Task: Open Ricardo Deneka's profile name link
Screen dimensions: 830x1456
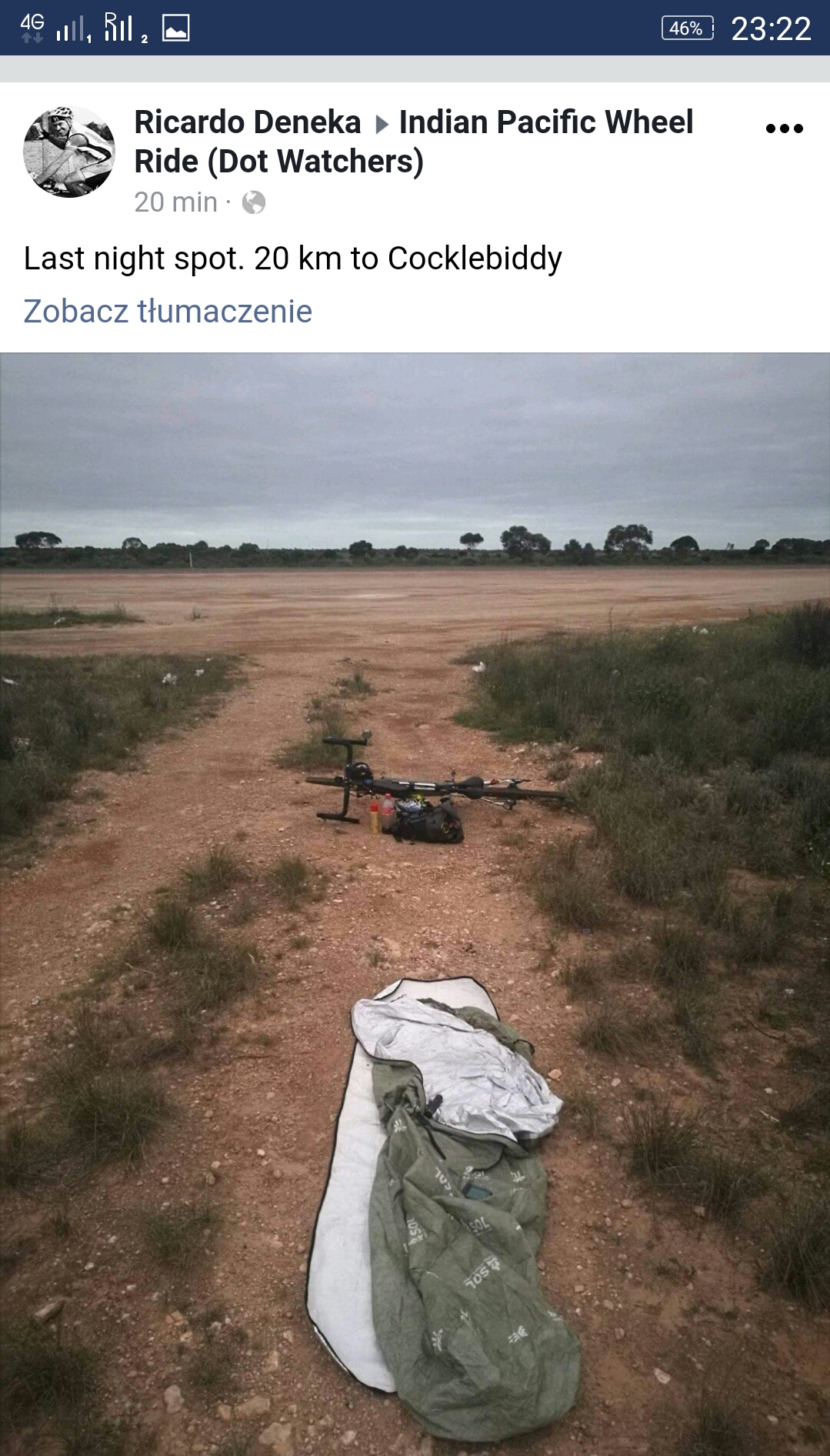Action: coord(247,122)
